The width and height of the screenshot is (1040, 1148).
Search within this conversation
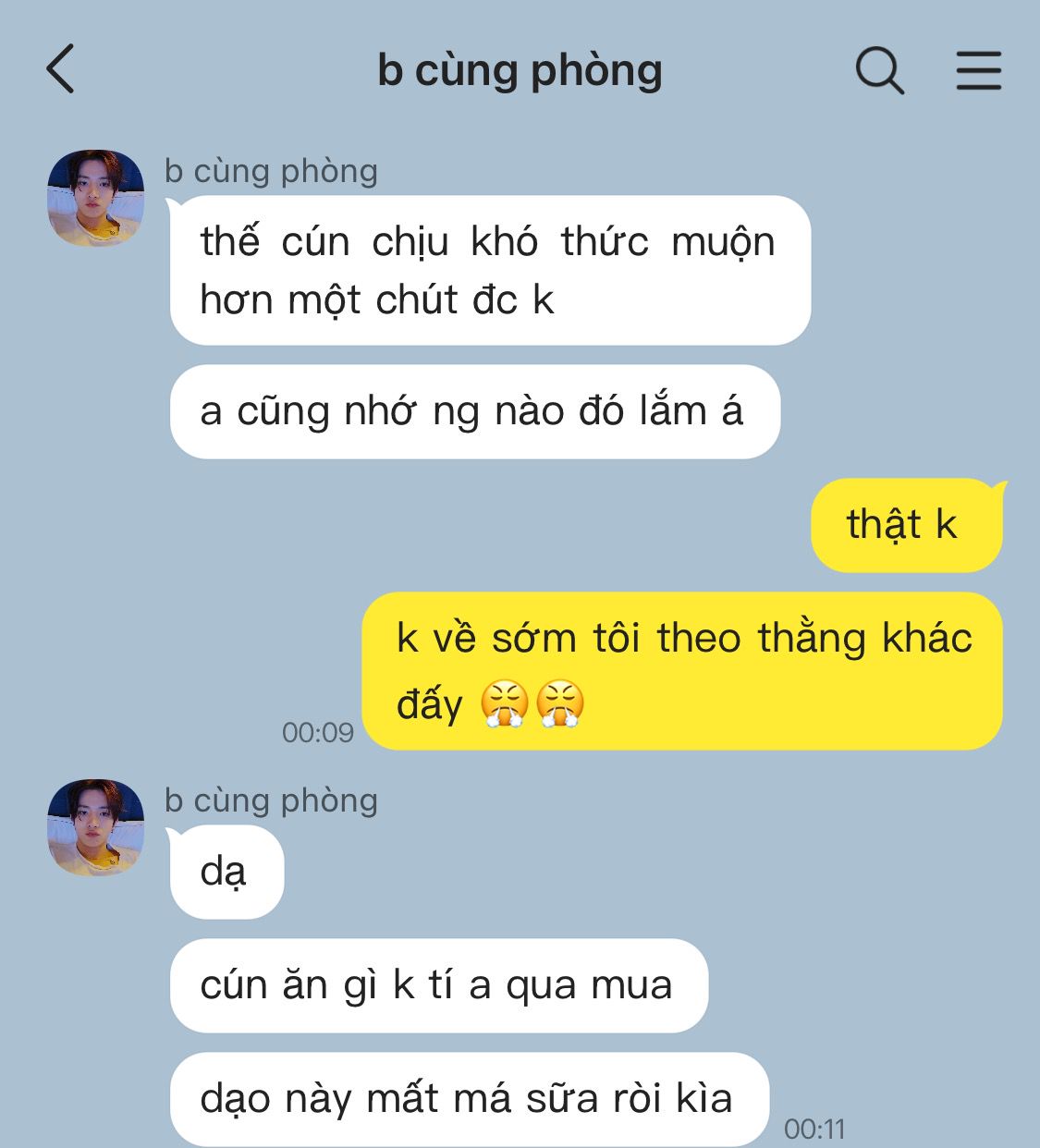[878, 70]
